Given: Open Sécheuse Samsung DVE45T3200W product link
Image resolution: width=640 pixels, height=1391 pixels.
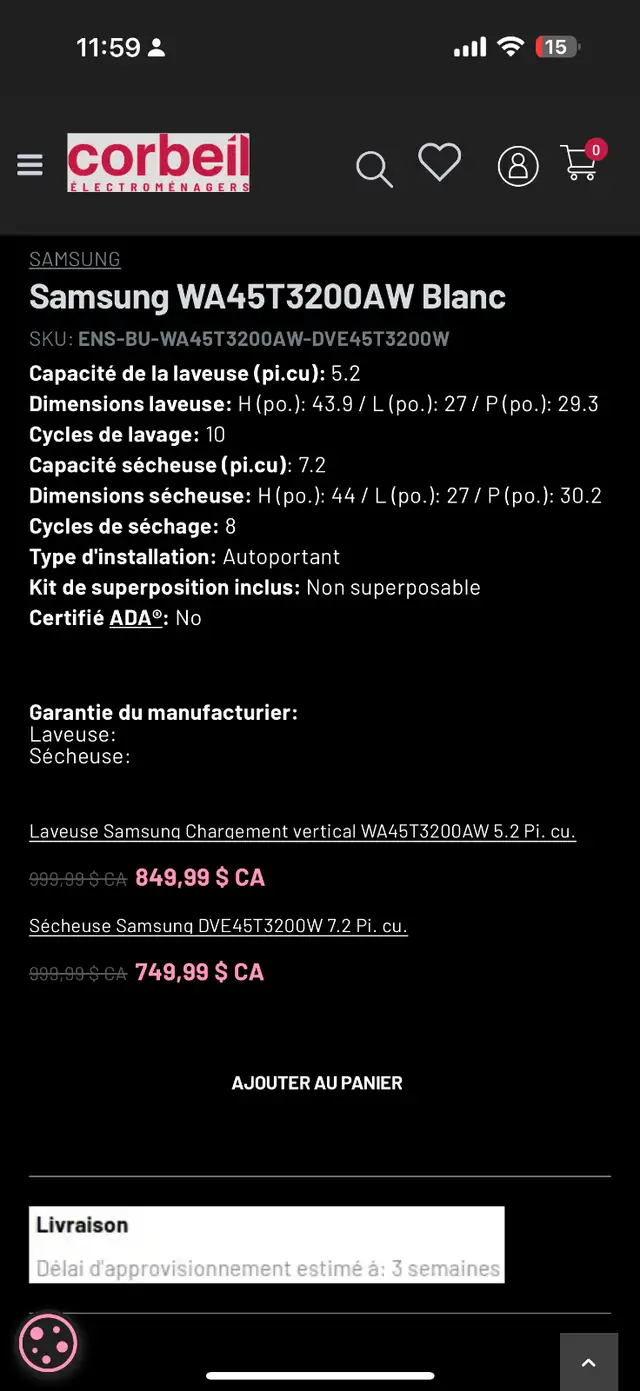Looking at the screenshot, I should coord(218,926).
